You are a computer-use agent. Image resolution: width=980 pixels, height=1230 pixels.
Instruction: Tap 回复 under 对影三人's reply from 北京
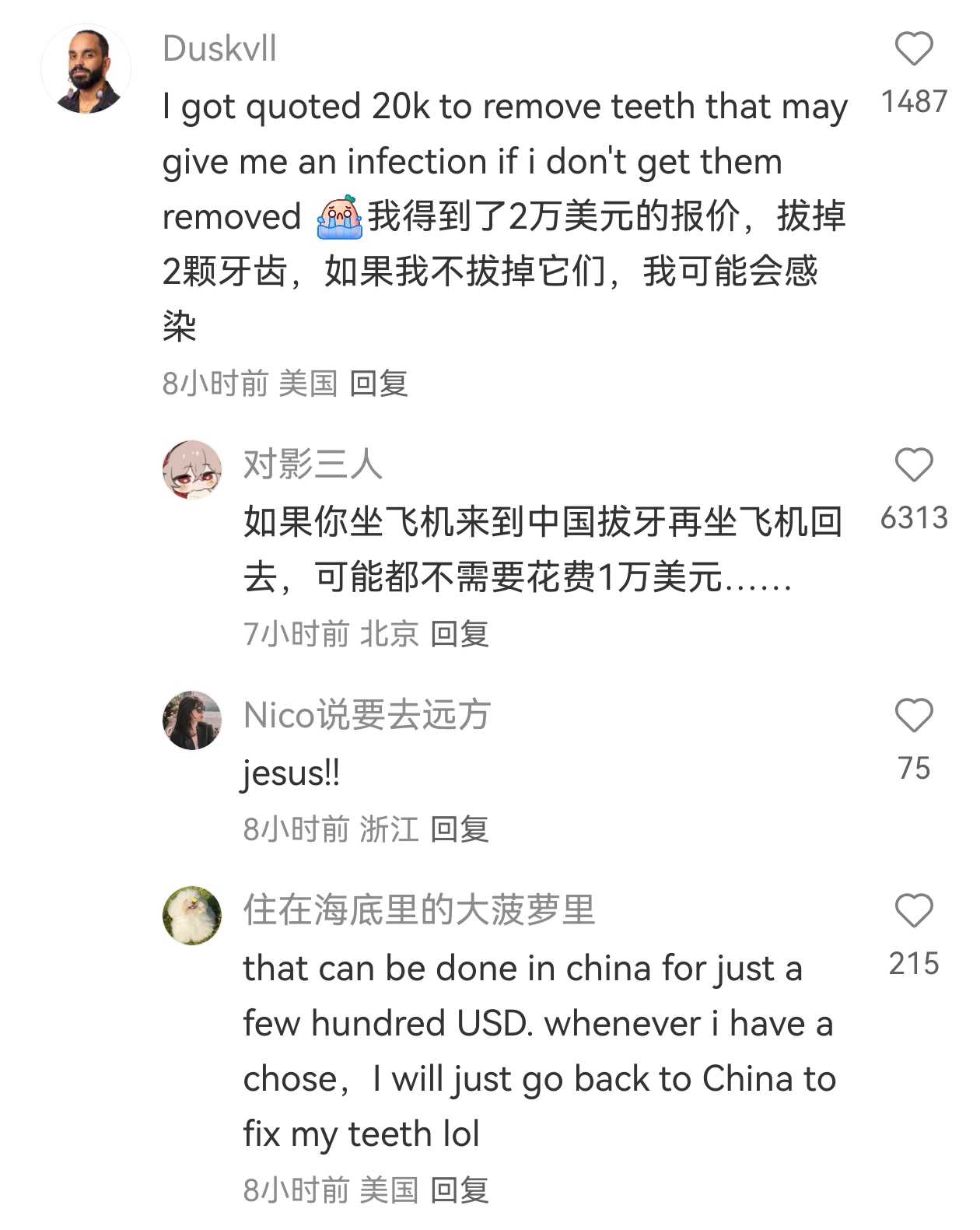coord(460,634)
